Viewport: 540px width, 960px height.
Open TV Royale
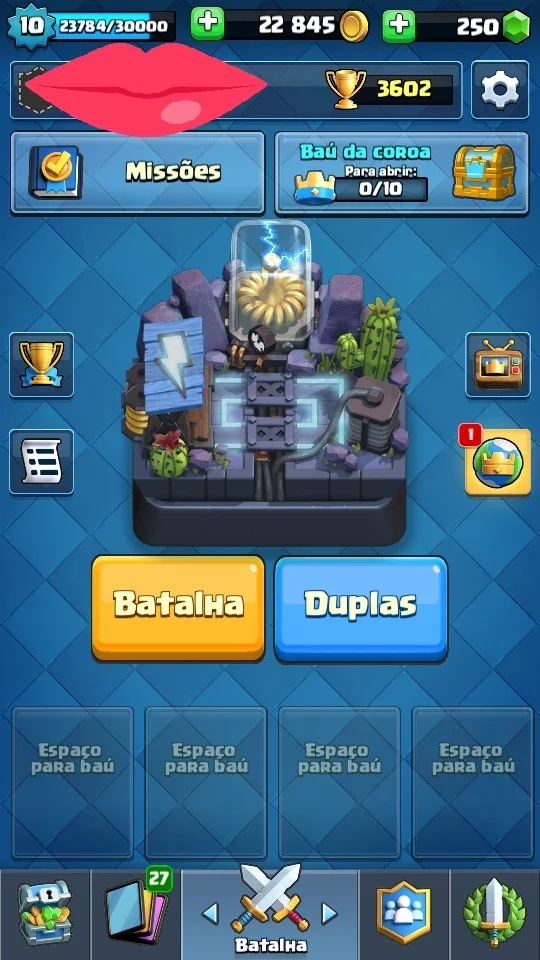click(498, 365)
